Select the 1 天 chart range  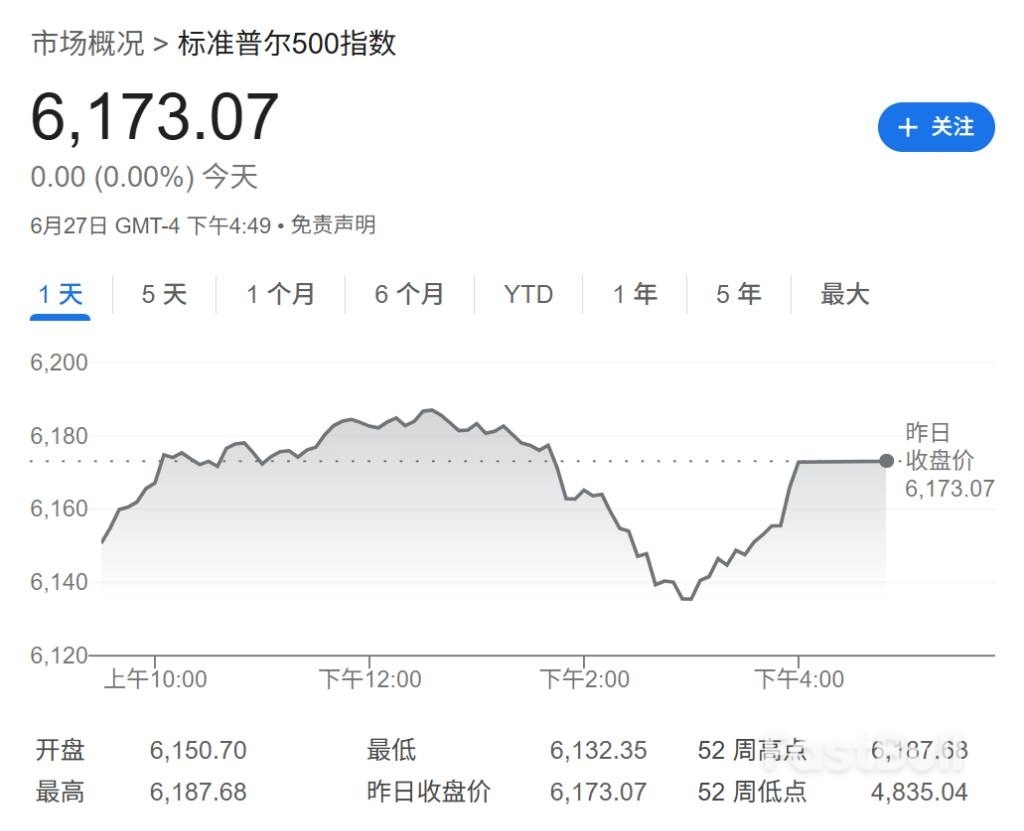[x=60, y=294]
